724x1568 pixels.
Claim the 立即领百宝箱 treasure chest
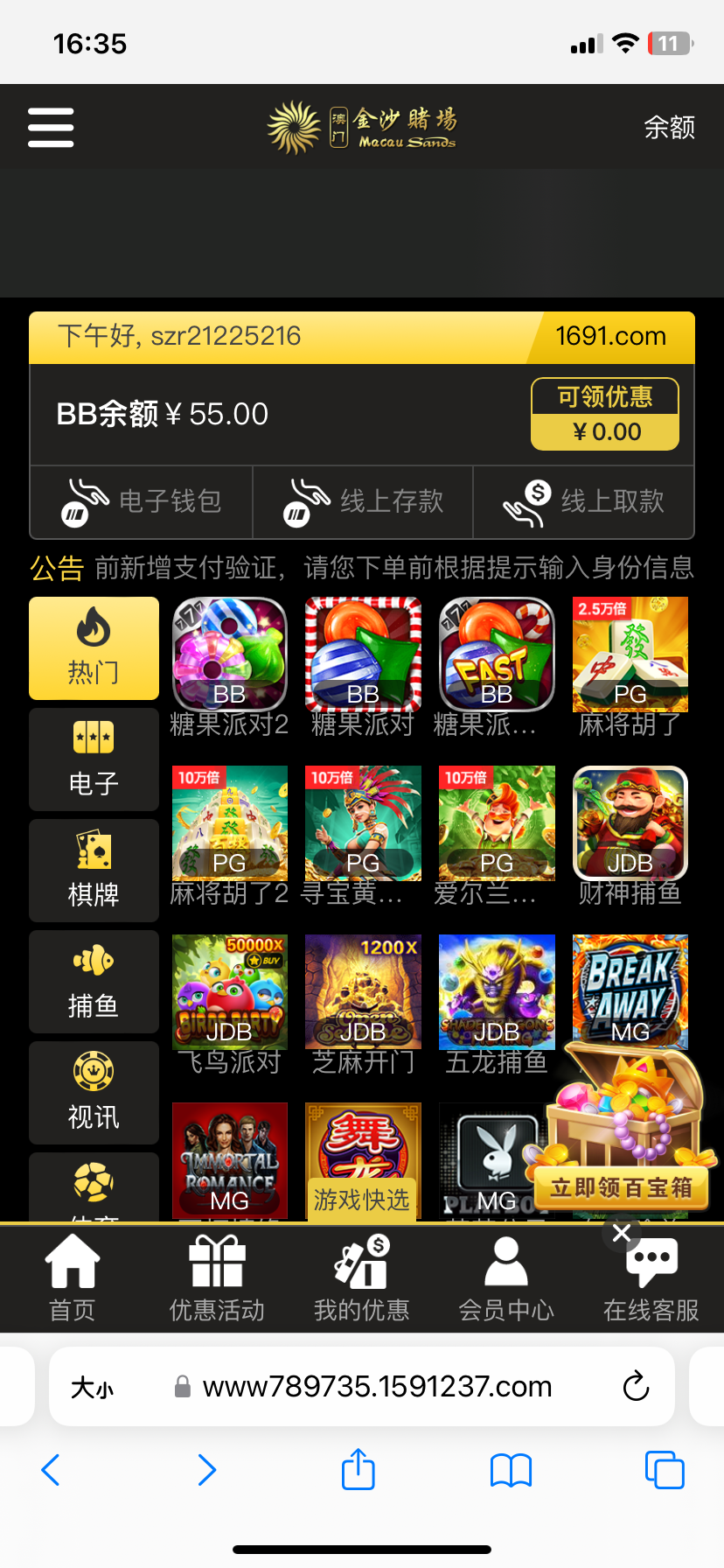pos(621,1187)
